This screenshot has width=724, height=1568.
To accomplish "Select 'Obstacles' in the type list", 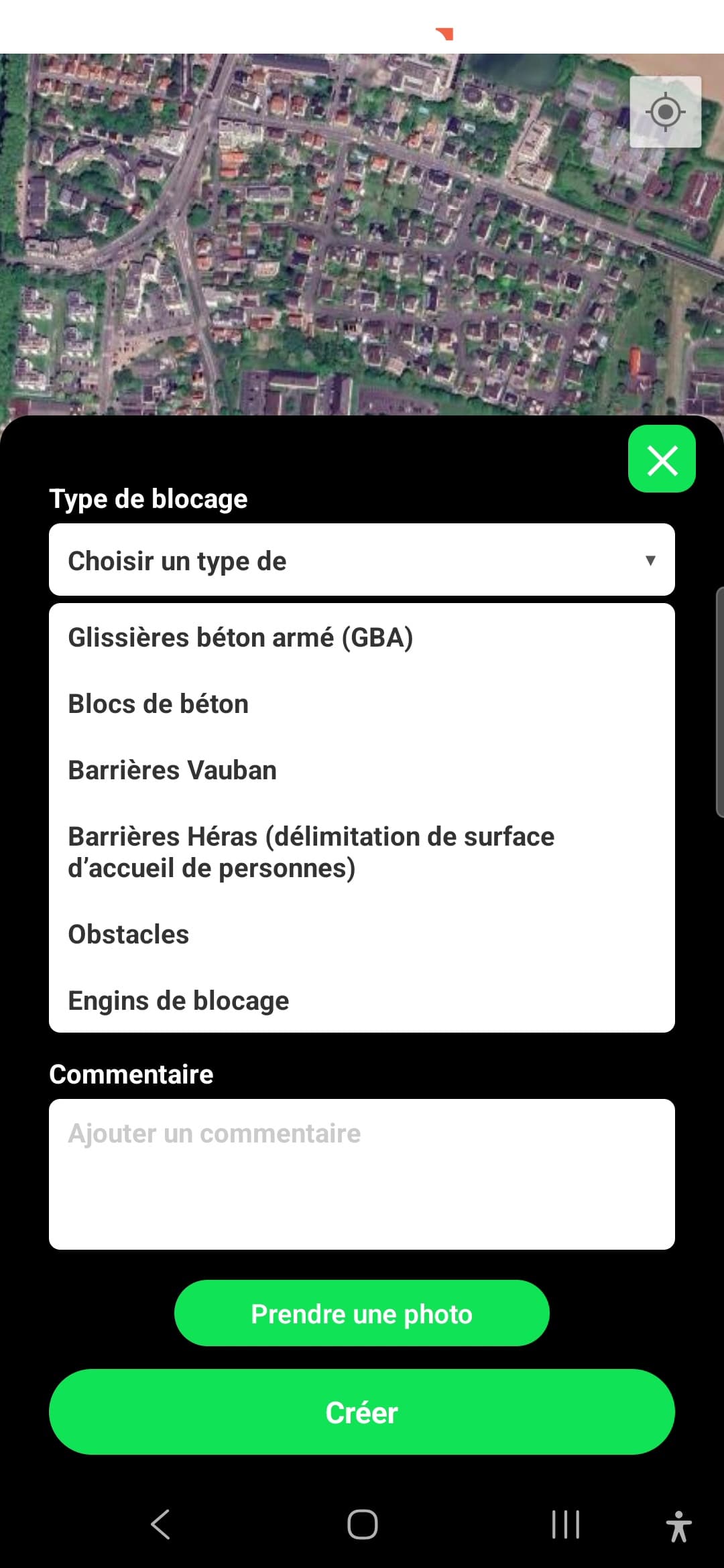I will click(x=128, y=933).
